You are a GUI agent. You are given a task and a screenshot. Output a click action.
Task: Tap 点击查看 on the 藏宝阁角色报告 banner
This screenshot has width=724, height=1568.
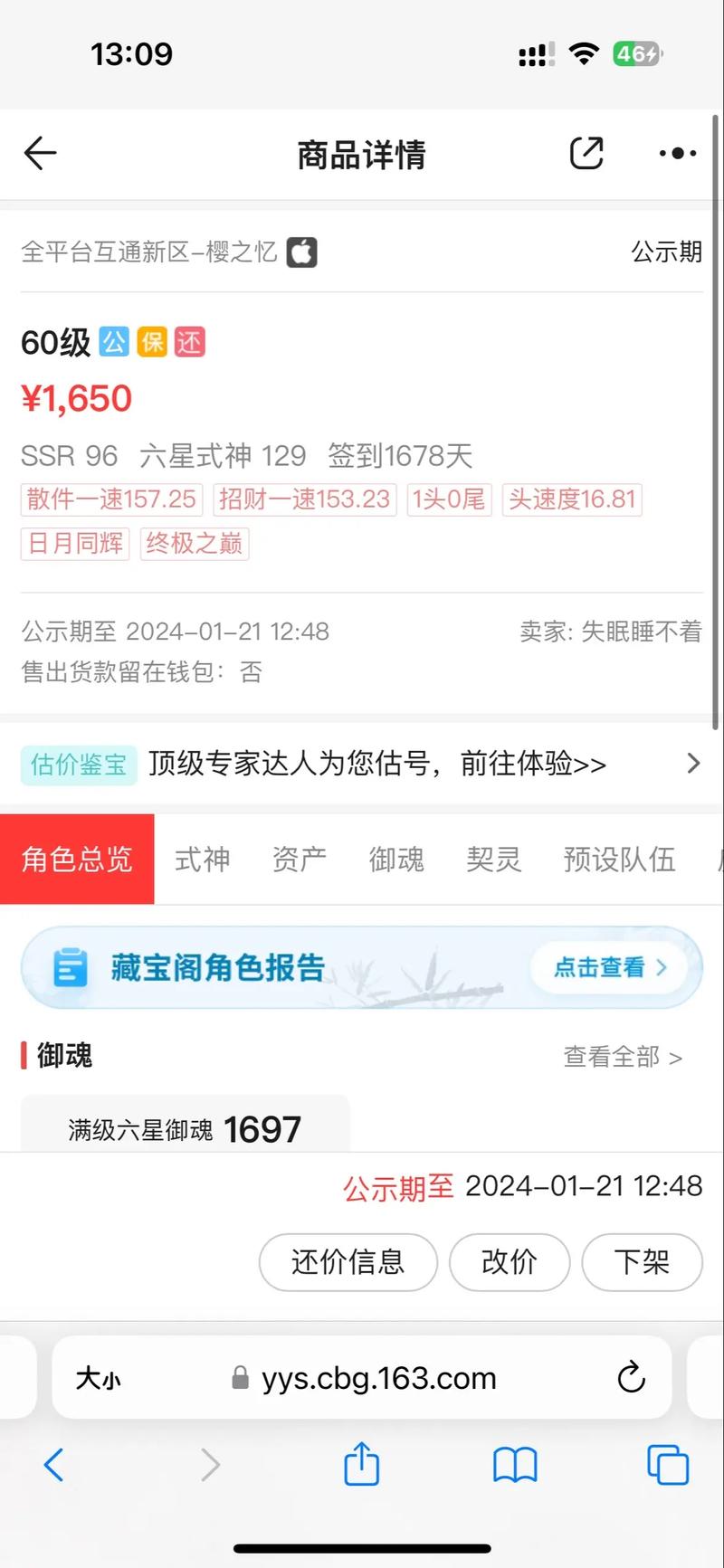coord(610,967)
